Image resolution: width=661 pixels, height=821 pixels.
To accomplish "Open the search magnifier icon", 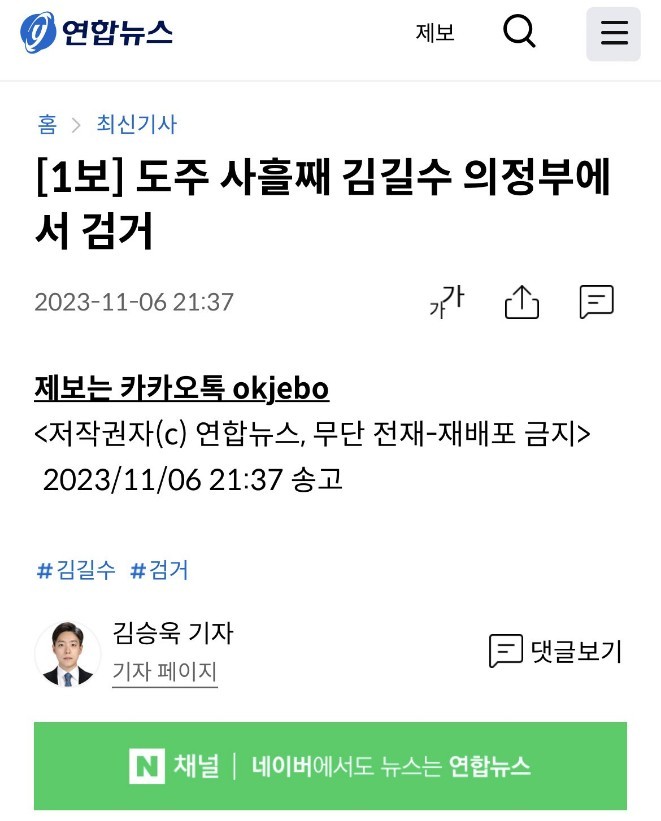I will (520, 33).
